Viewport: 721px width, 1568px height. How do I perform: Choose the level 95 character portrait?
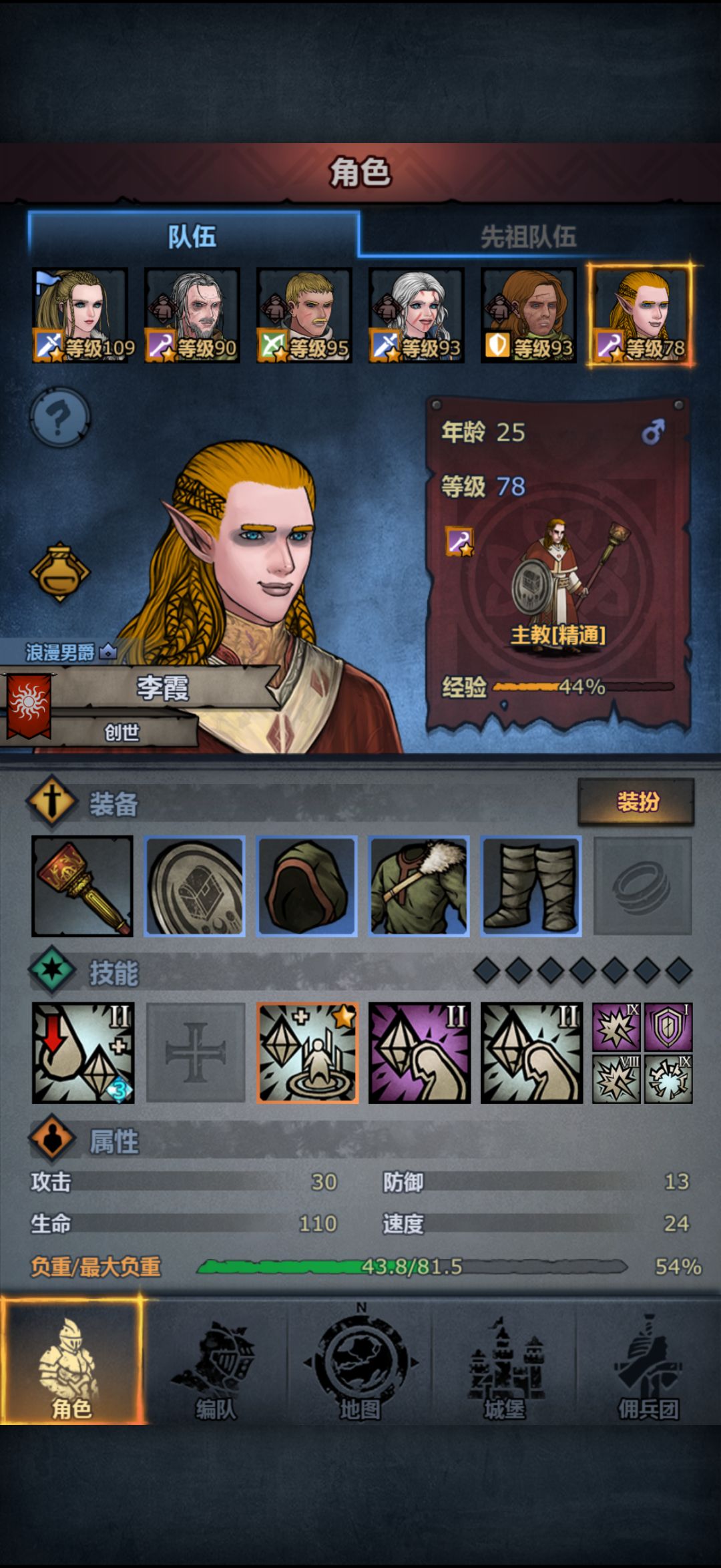click(x=304, y=315)
